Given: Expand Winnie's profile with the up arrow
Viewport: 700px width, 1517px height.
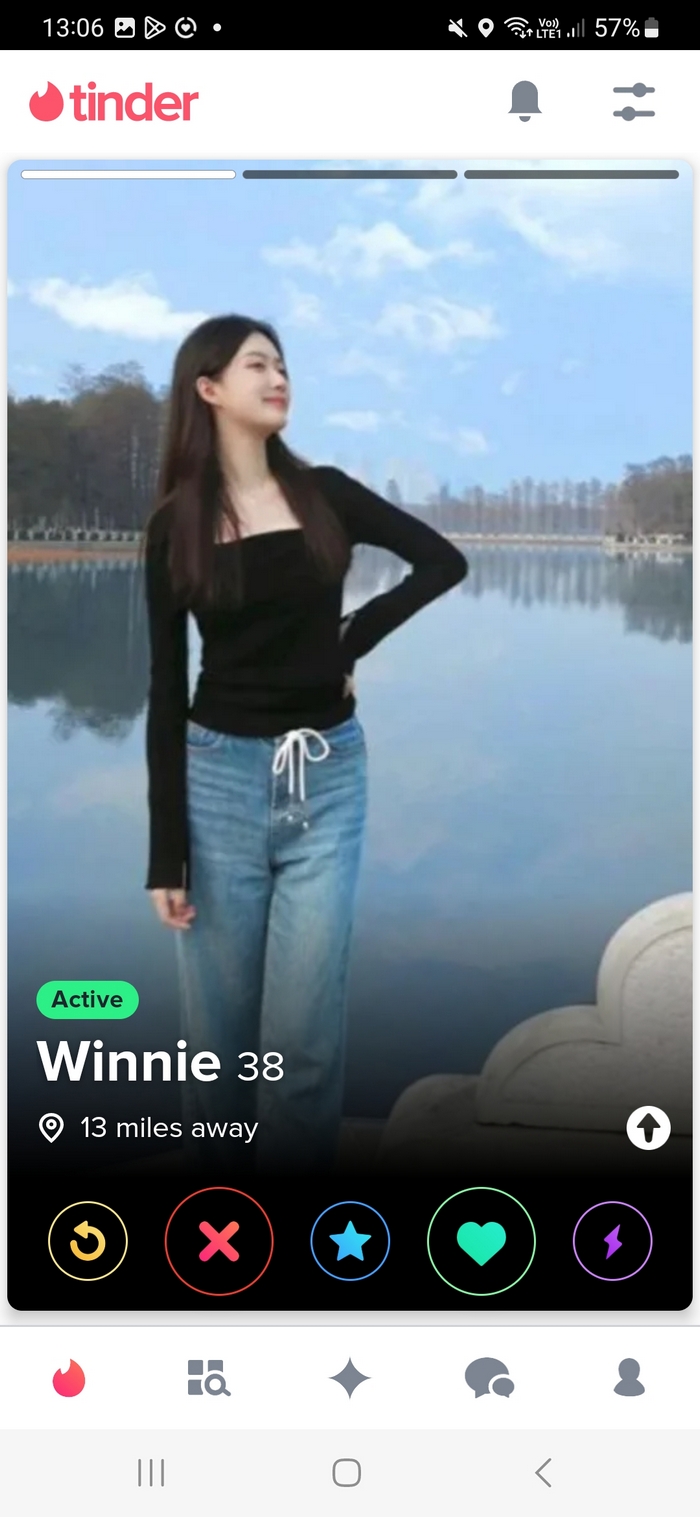Looking at the screenshot, I should point(648,1128).
